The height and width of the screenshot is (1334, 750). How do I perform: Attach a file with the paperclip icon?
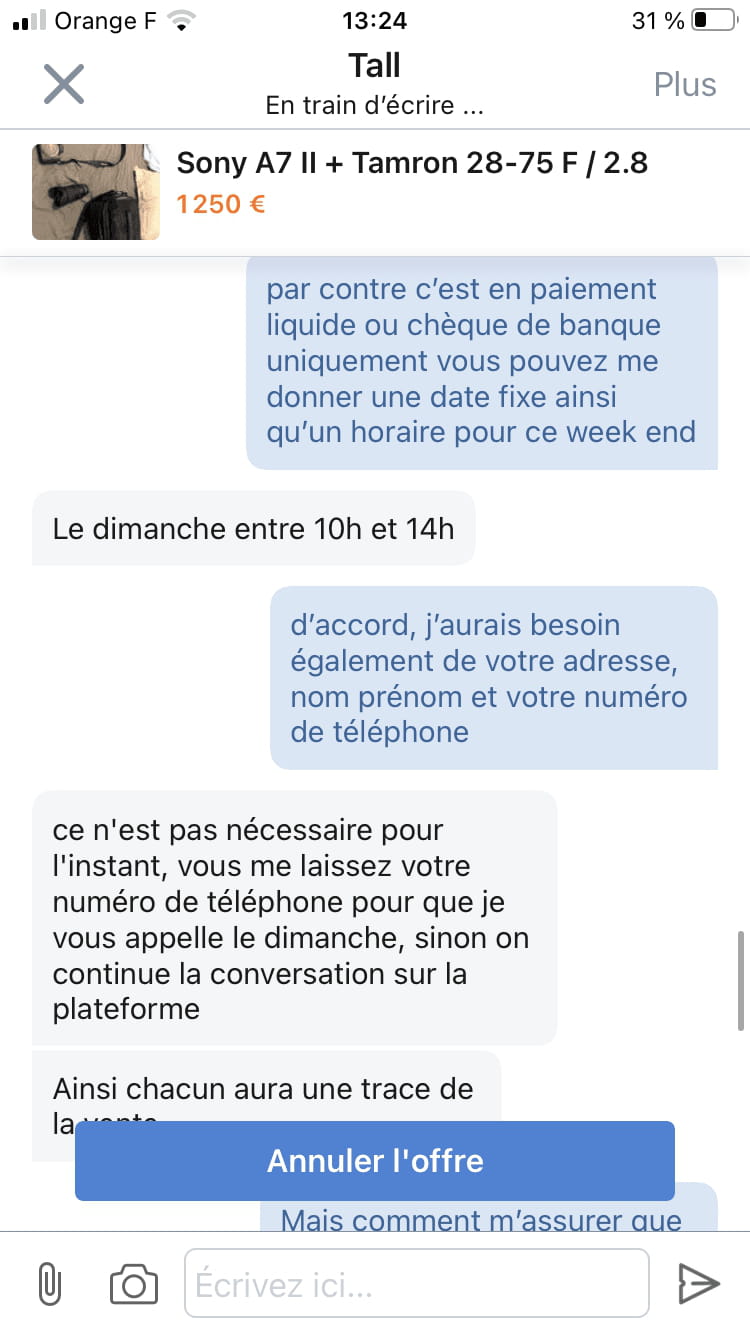(49, 1283)
